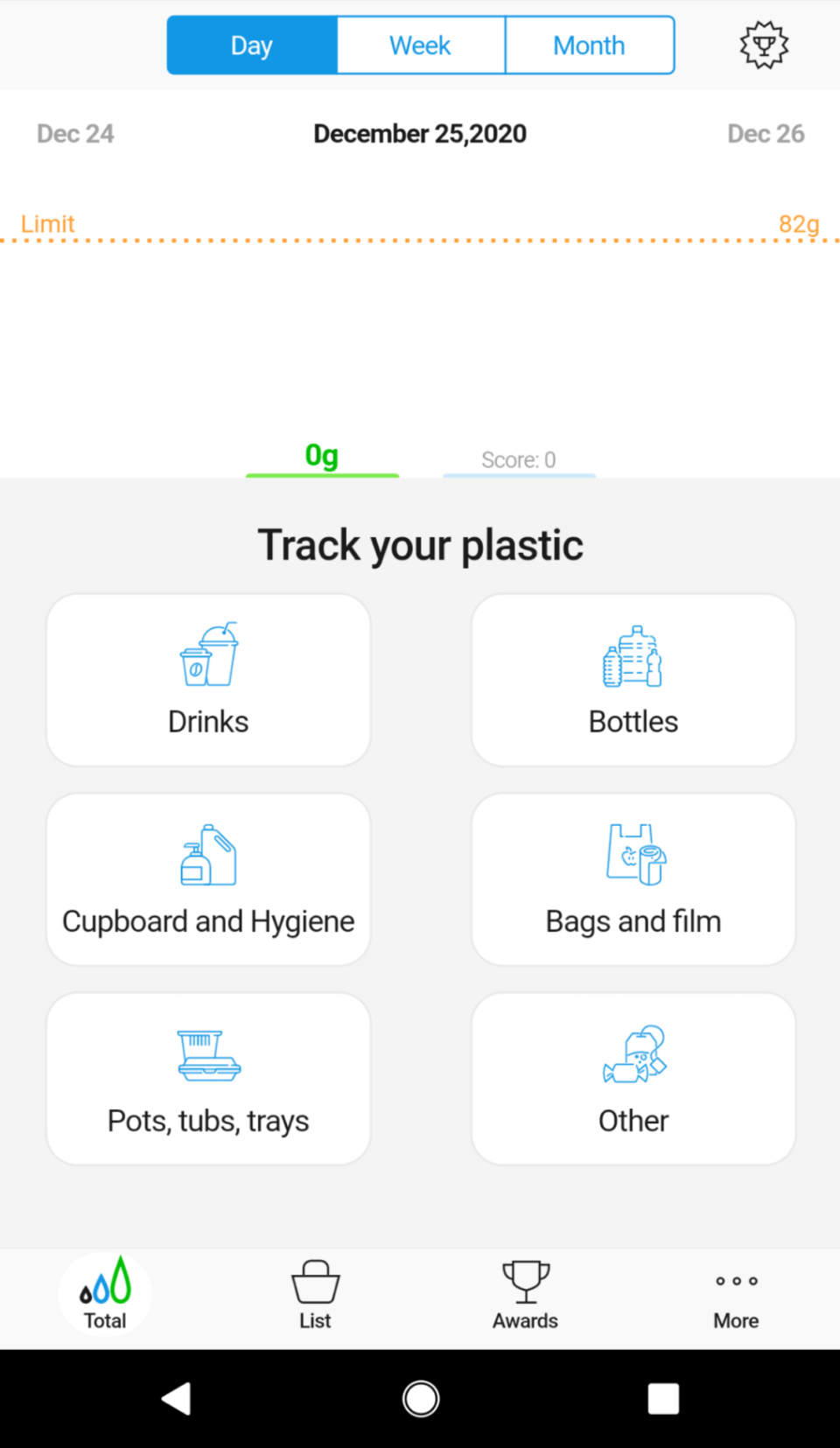Switch to the Week view
Screen dimensions: 840x1448
click(421, 45)
